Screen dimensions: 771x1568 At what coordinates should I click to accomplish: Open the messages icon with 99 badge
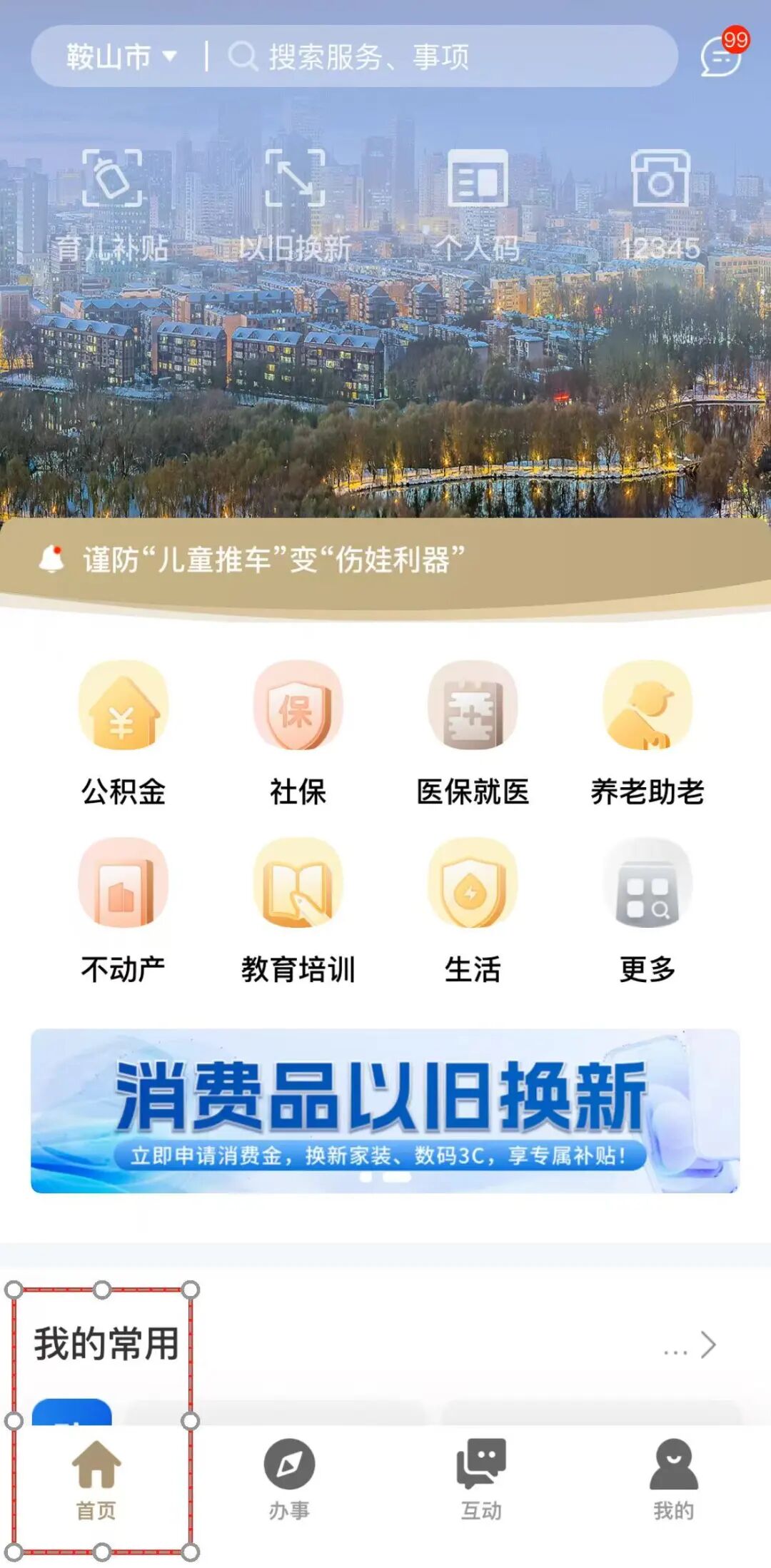pyautogui.click(x=721, y=56)
